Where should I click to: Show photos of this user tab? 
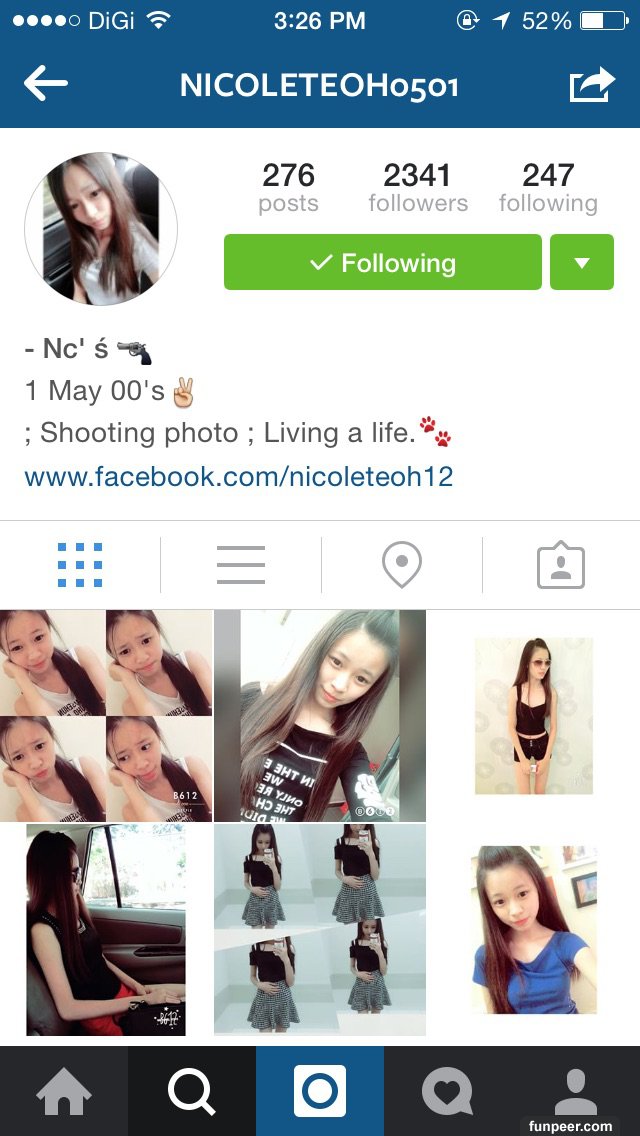[x=560, y=565]
